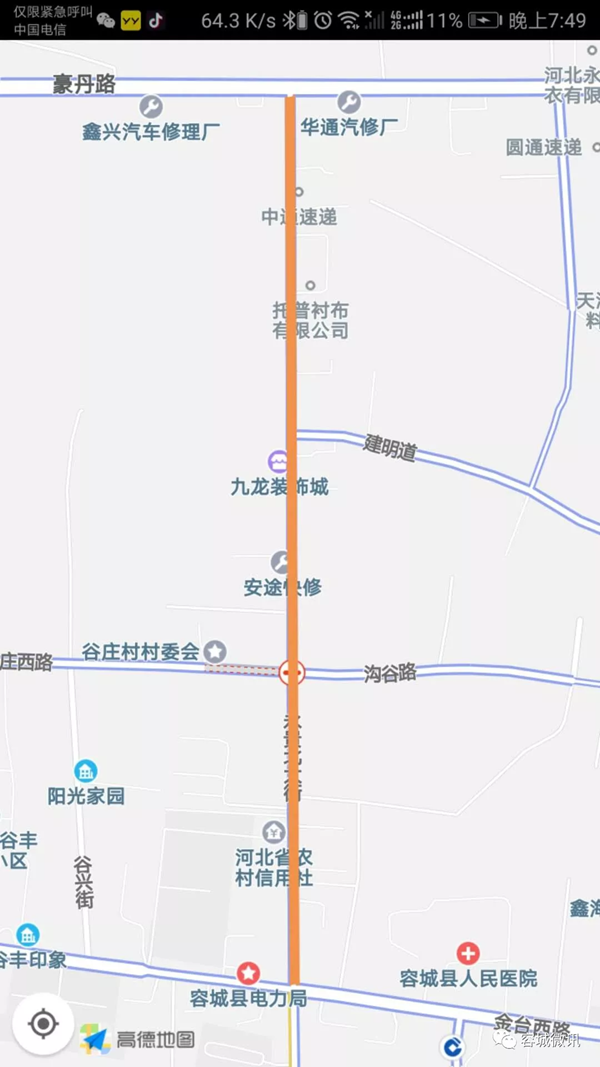Open the 阳光家园 residential marker
Viewport: 600px width, 1067px height.
pos(86,771)
